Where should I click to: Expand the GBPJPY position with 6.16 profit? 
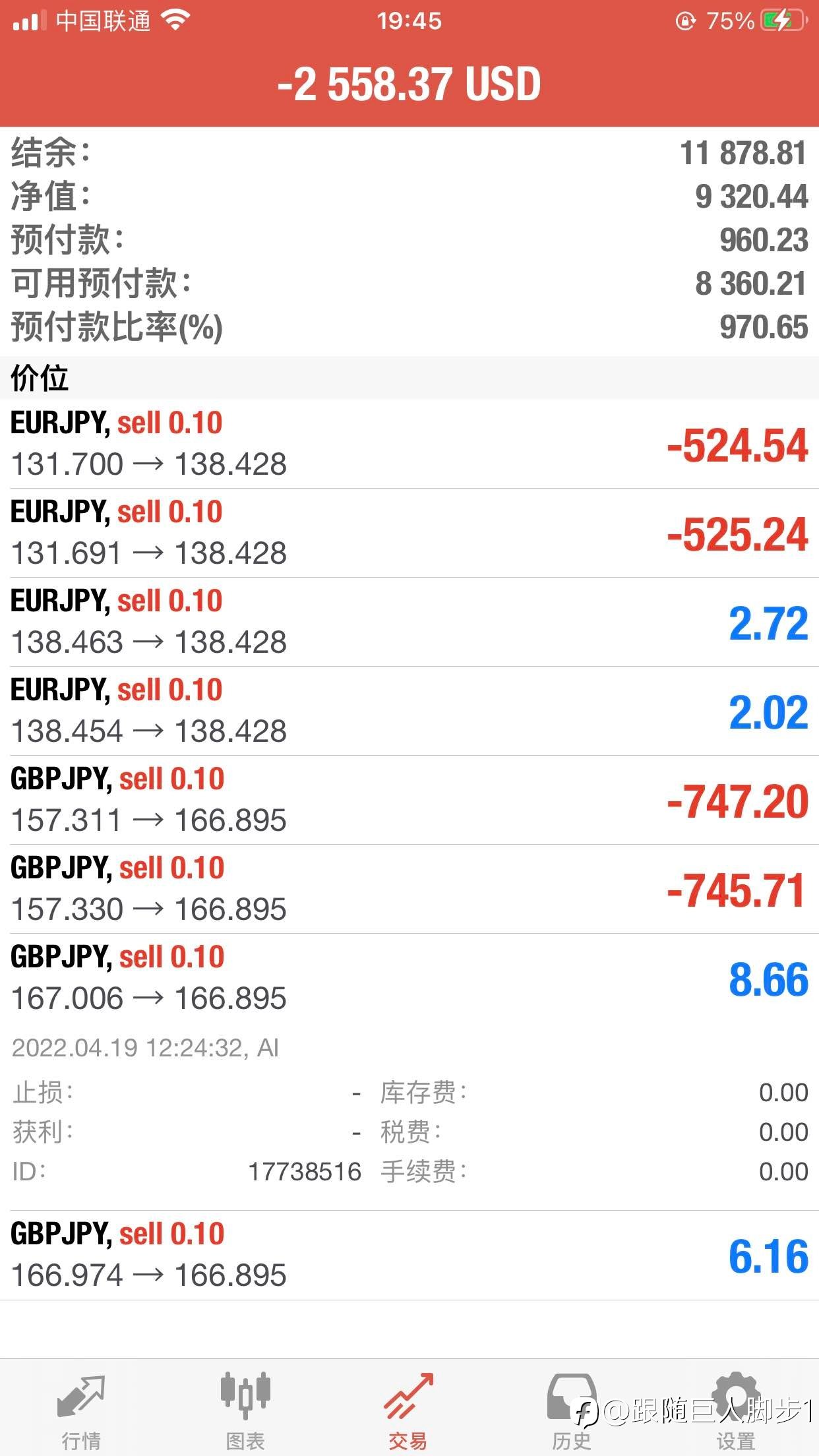(409, 1256)
